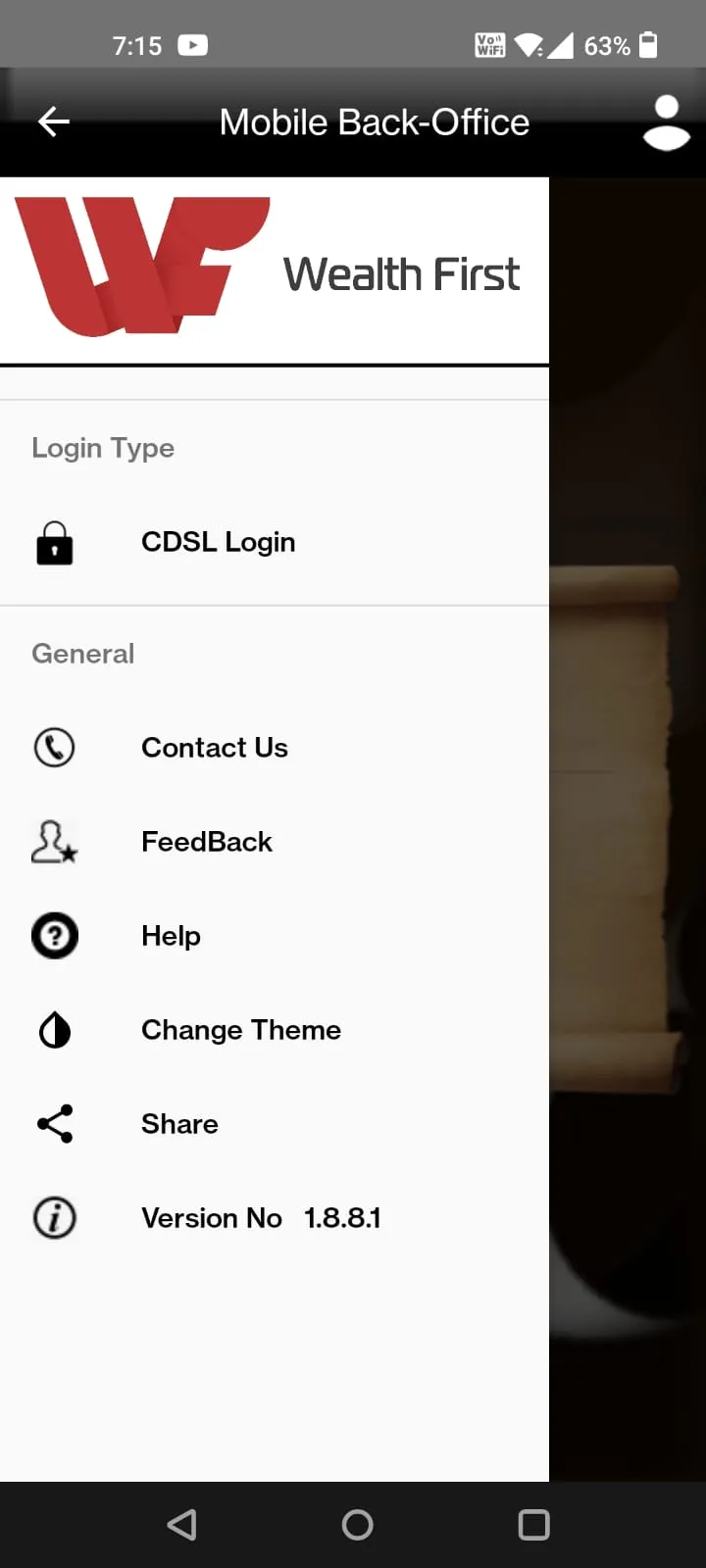Image resolution: width=706 pixels, height=1568 pixels.
Task: Tap the back arrow in the header
Action: coord(54,122)
